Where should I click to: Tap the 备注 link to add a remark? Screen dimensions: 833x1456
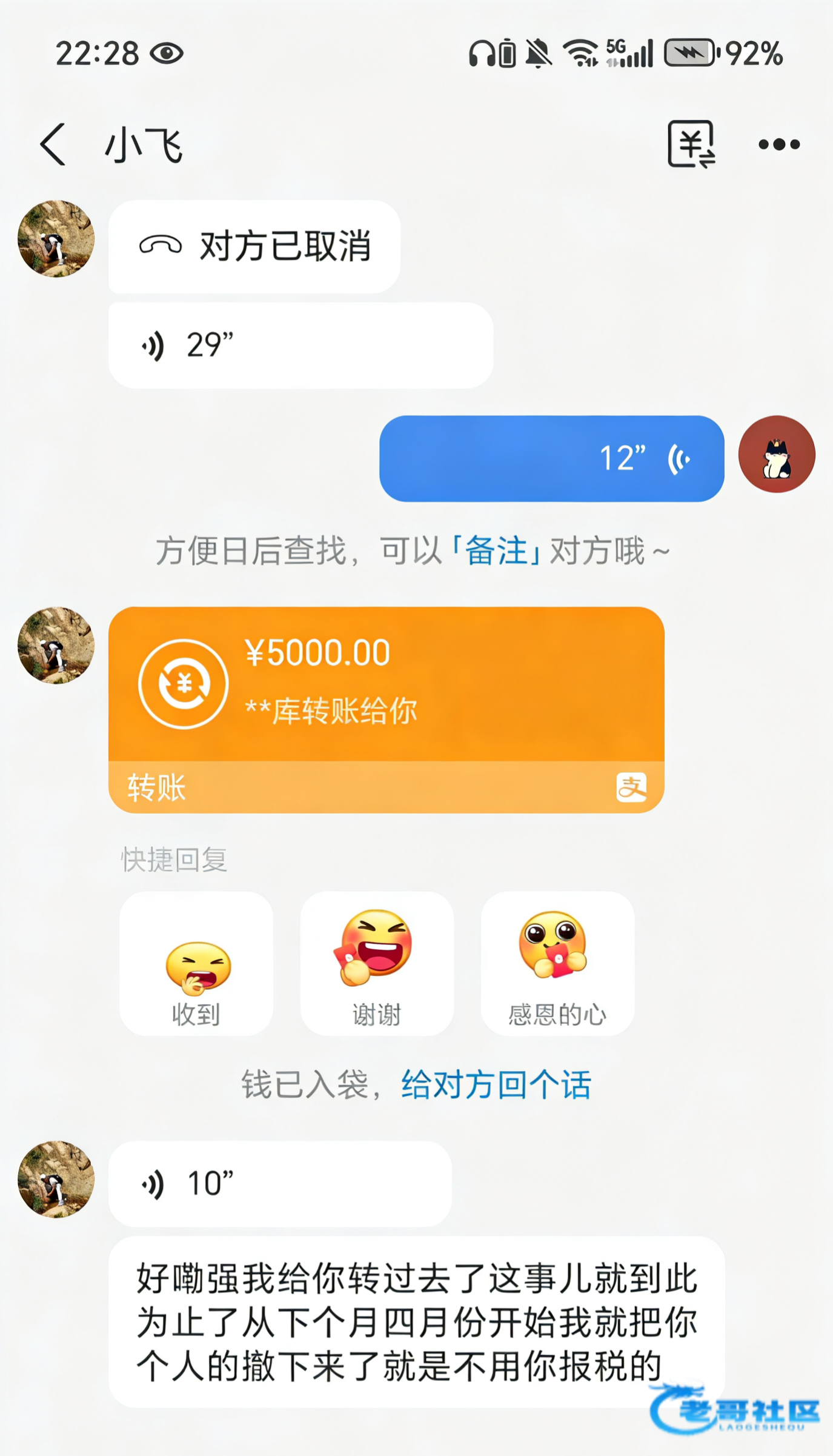pyautogui.click(x=496, y=552)
